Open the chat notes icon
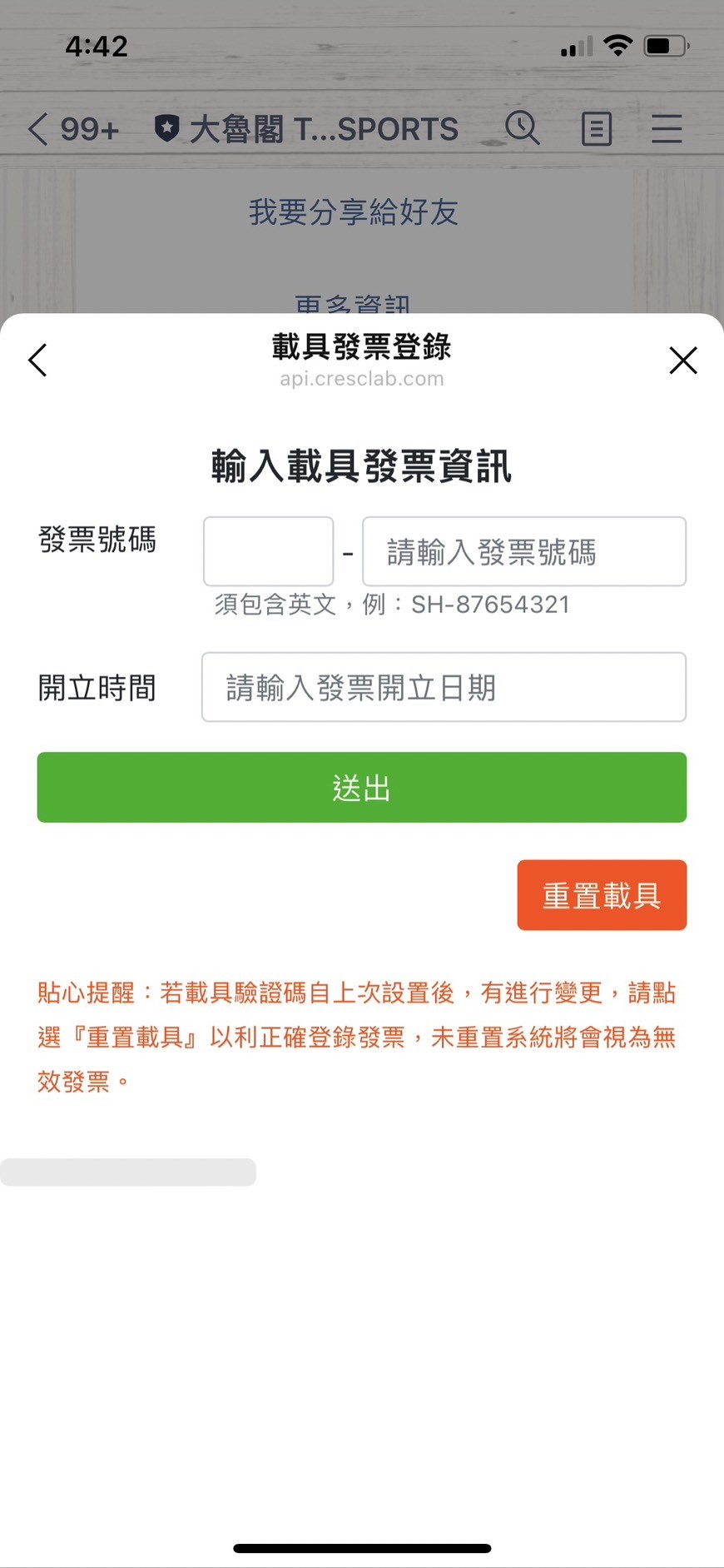The height and width of the screenshot is (1568, 724). click(596, 129)
